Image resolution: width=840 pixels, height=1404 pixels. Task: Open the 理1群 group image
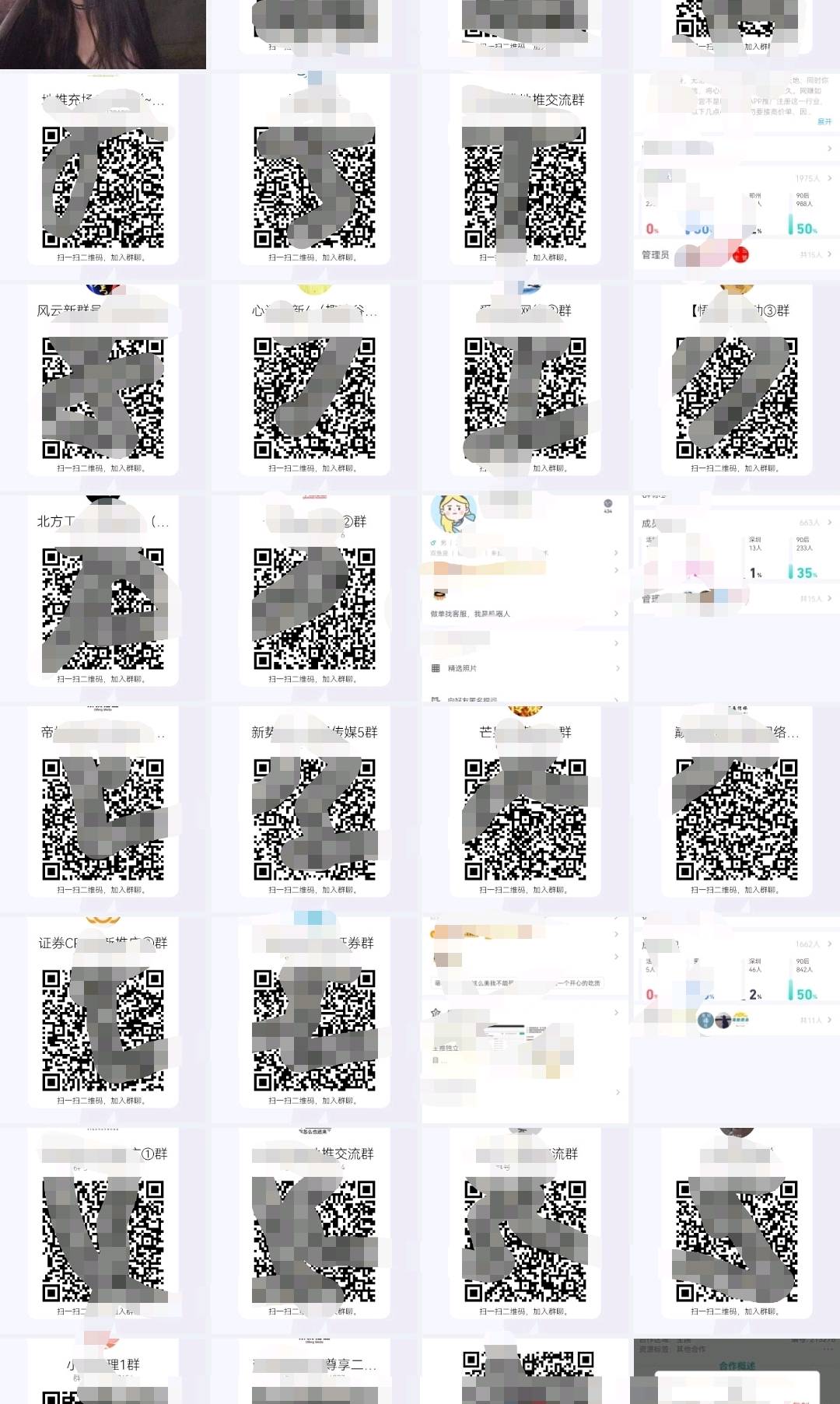(103, 1373)
